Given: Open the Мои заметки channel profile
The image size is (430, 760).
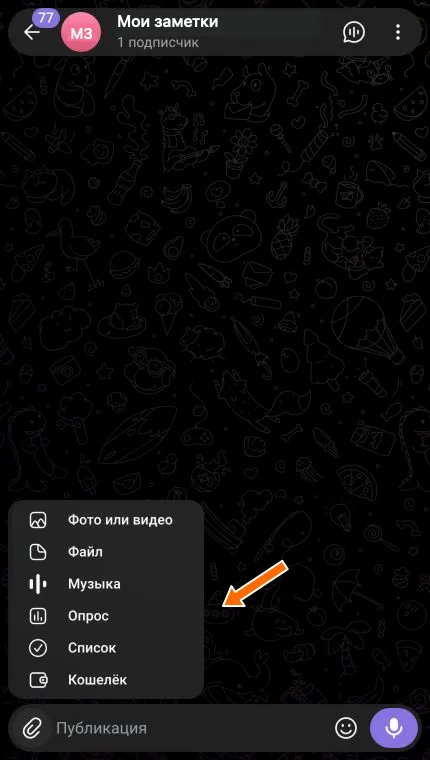Looking at the screenshot, I should 167,32.
